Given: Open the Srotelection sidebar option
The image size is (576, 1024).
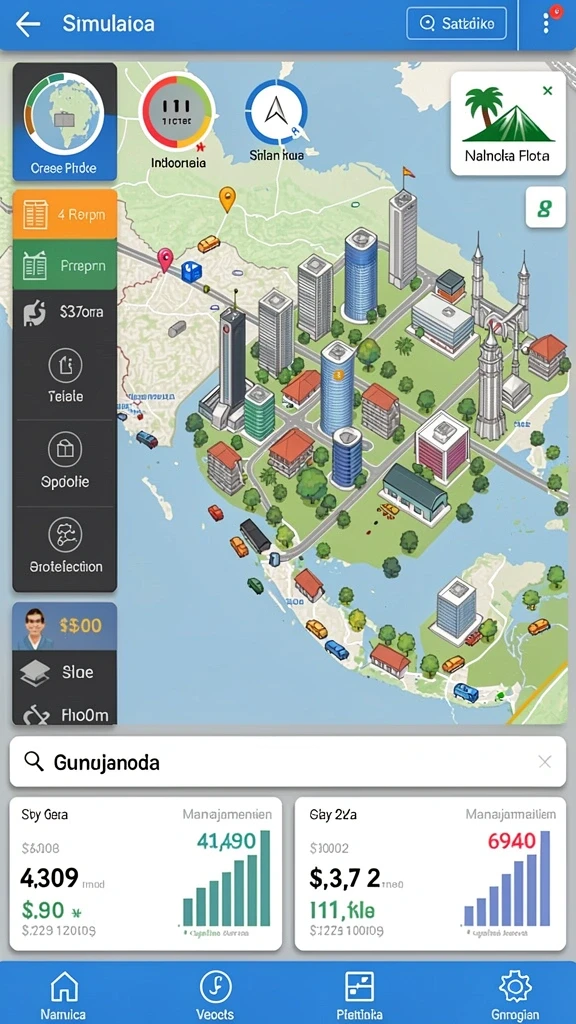Looking at the screenshot, I should coord(65,547).
